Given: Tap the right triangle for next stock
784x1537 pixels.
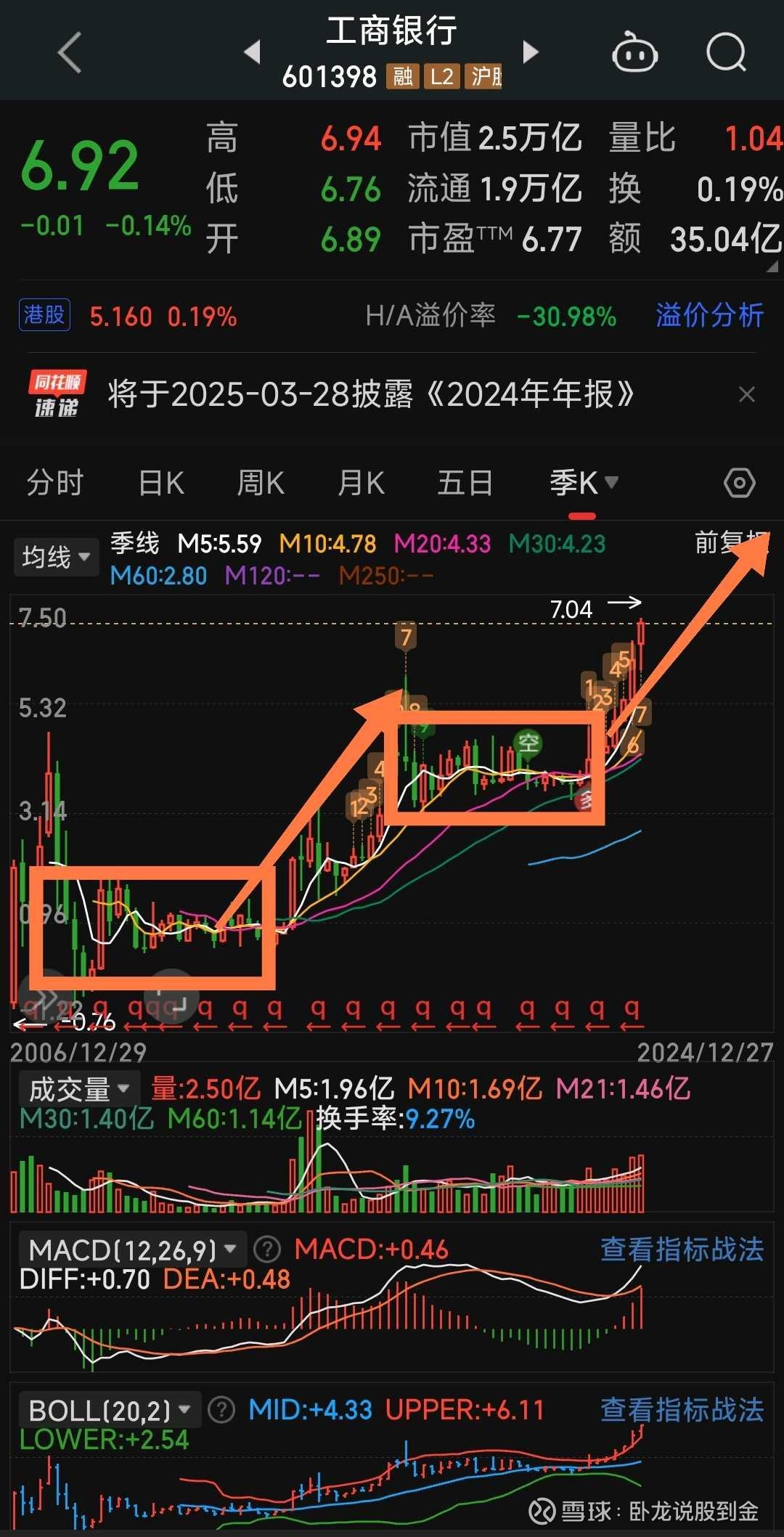Looking at the screenshot, I should (531, 53).
